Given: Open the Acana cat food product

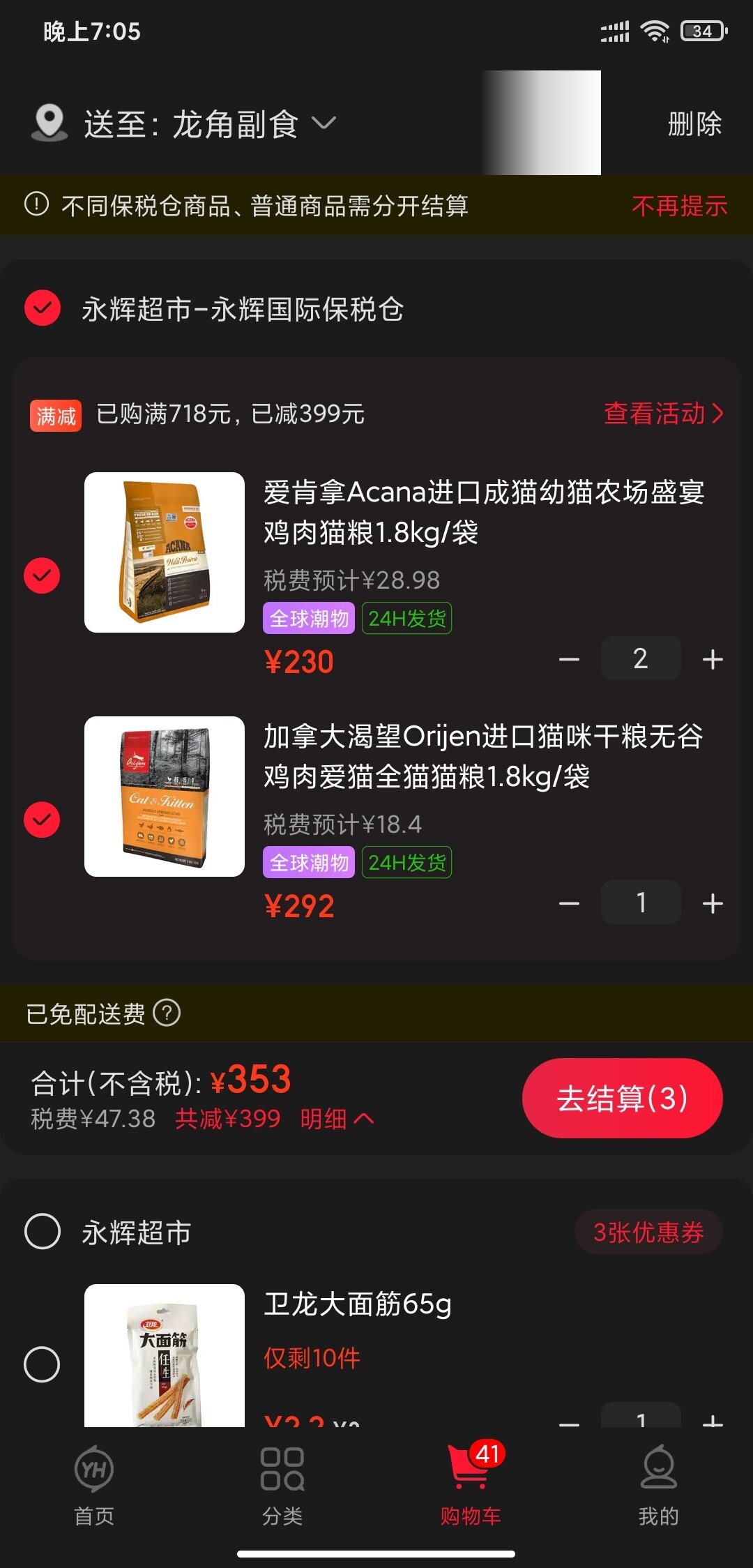Looking at the screenshot, I should click(165, 552).
